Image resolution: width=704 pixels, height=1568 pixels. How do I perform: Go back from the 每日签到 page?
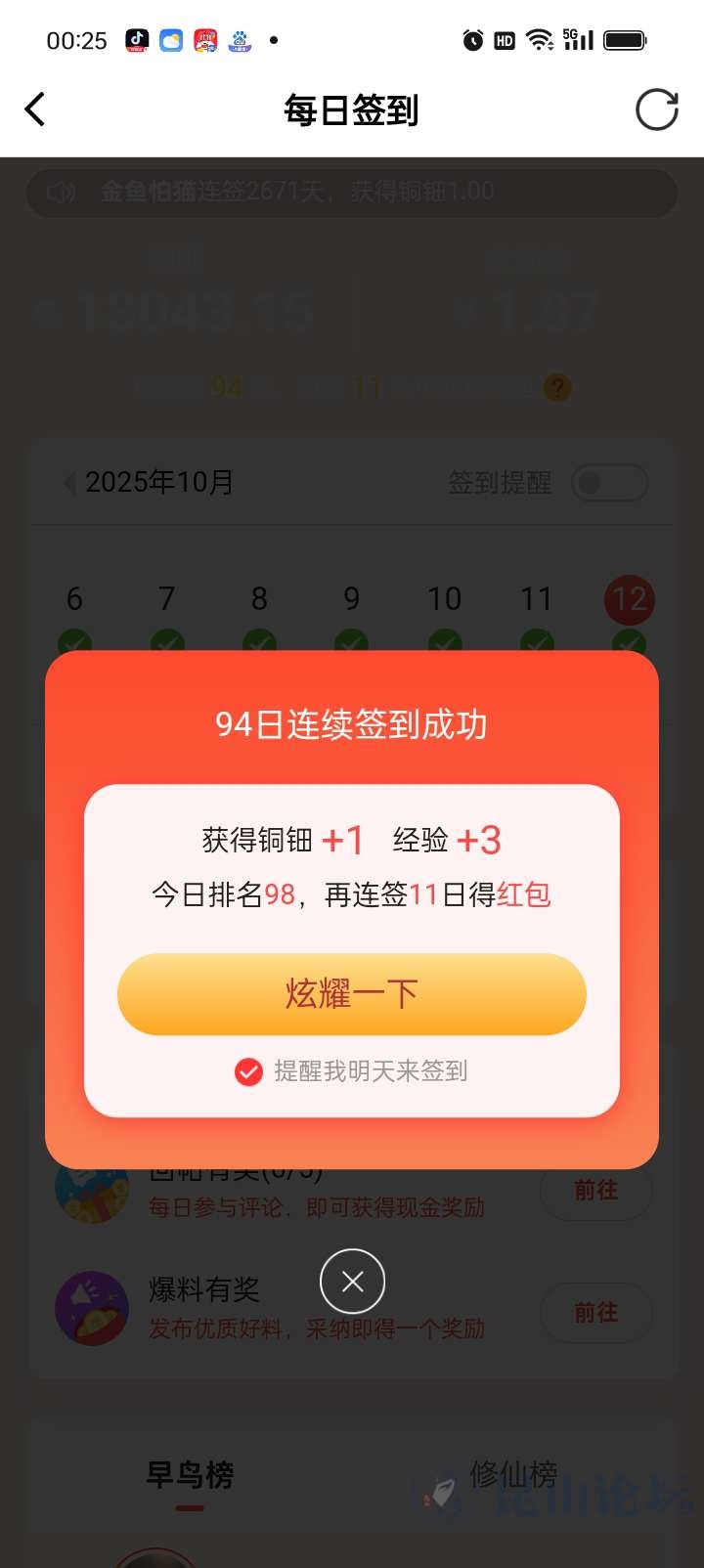tap(35, 109)
